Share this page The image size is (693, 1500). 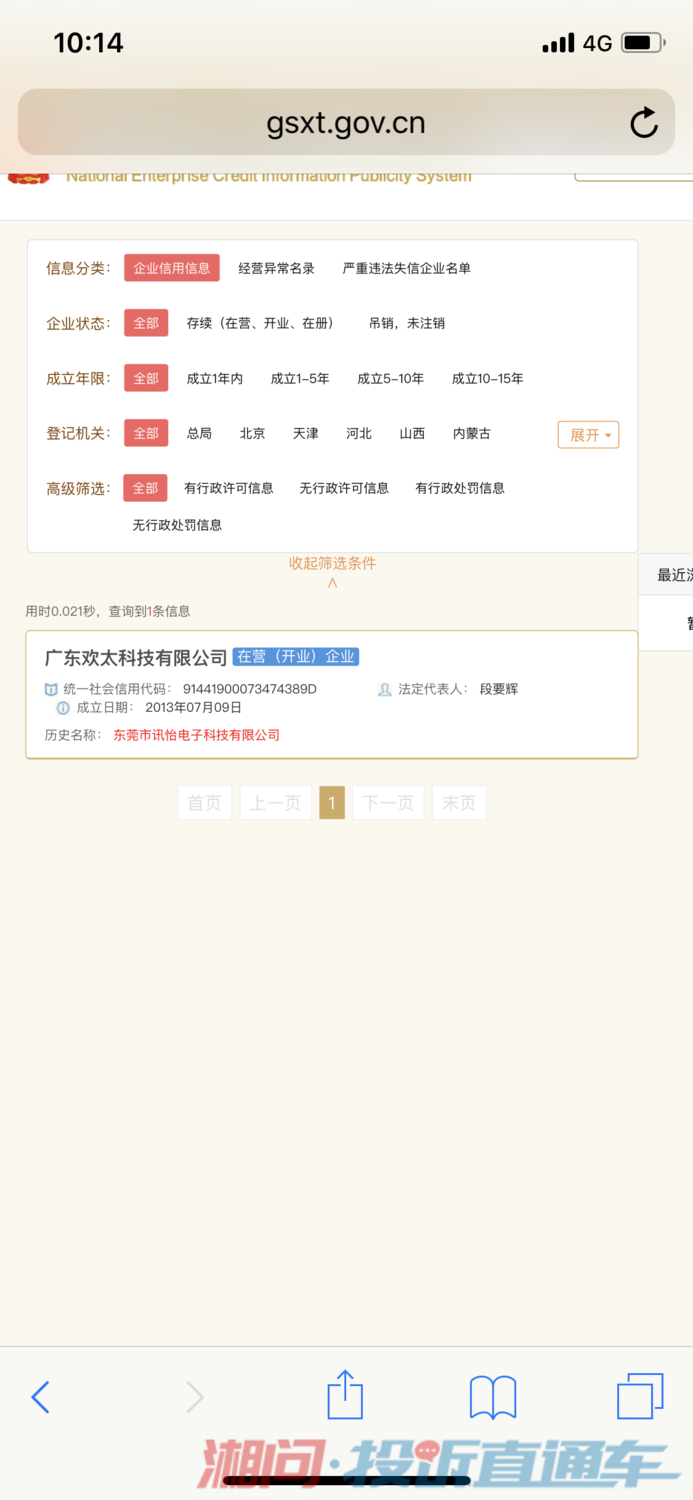tap(345, 1395)
